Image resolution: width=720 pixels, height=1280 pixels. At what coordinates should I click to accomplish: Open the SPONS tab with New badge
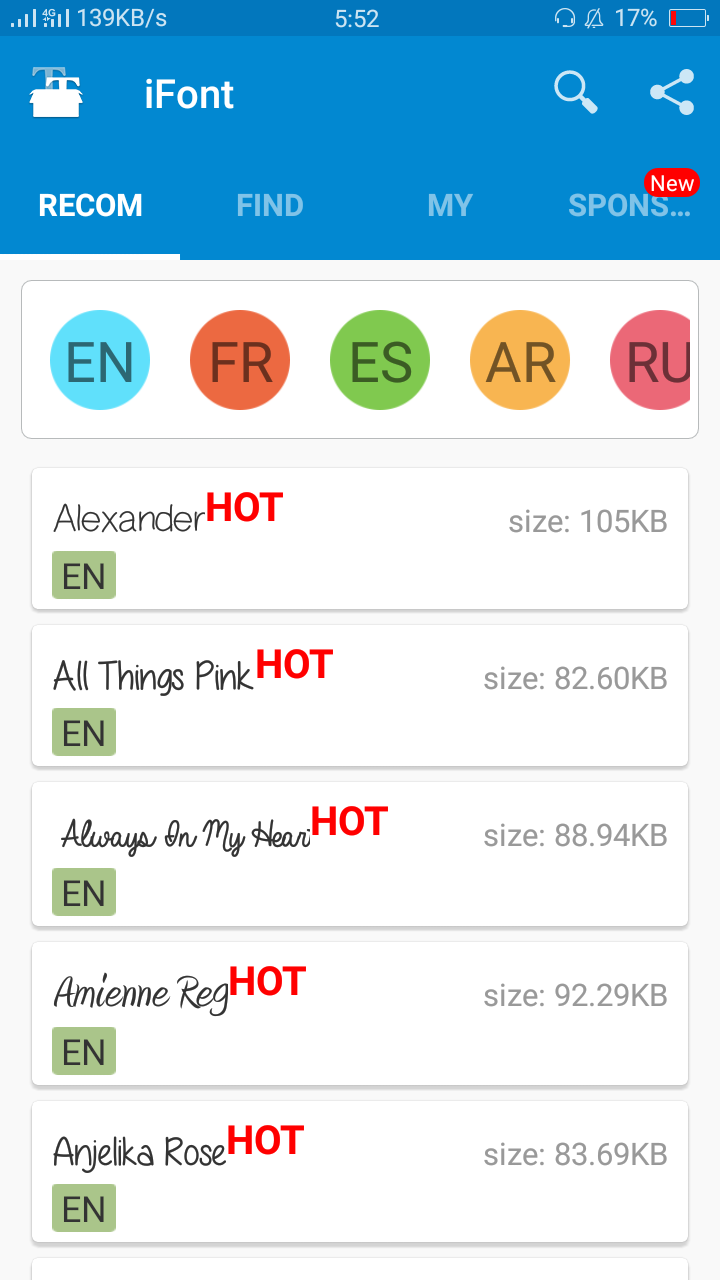click(x=630, y=205)
